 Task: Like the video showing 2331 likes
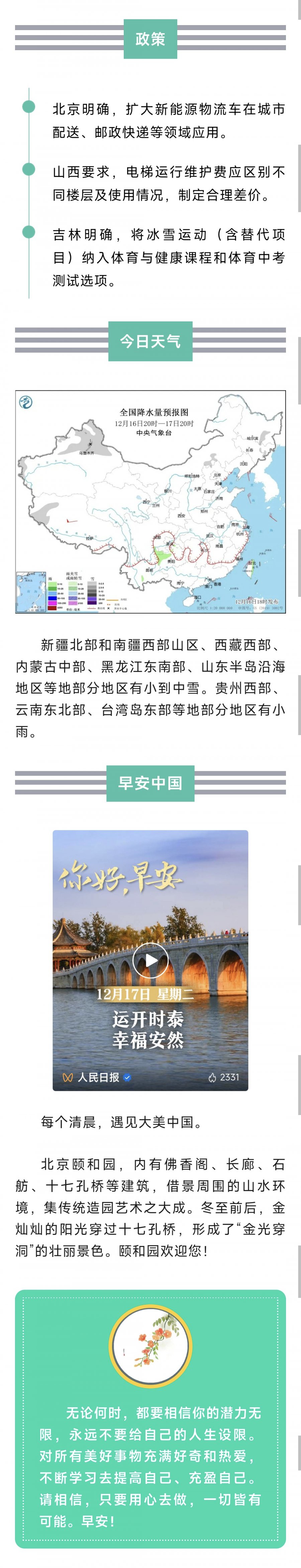tap(212, 1077)
